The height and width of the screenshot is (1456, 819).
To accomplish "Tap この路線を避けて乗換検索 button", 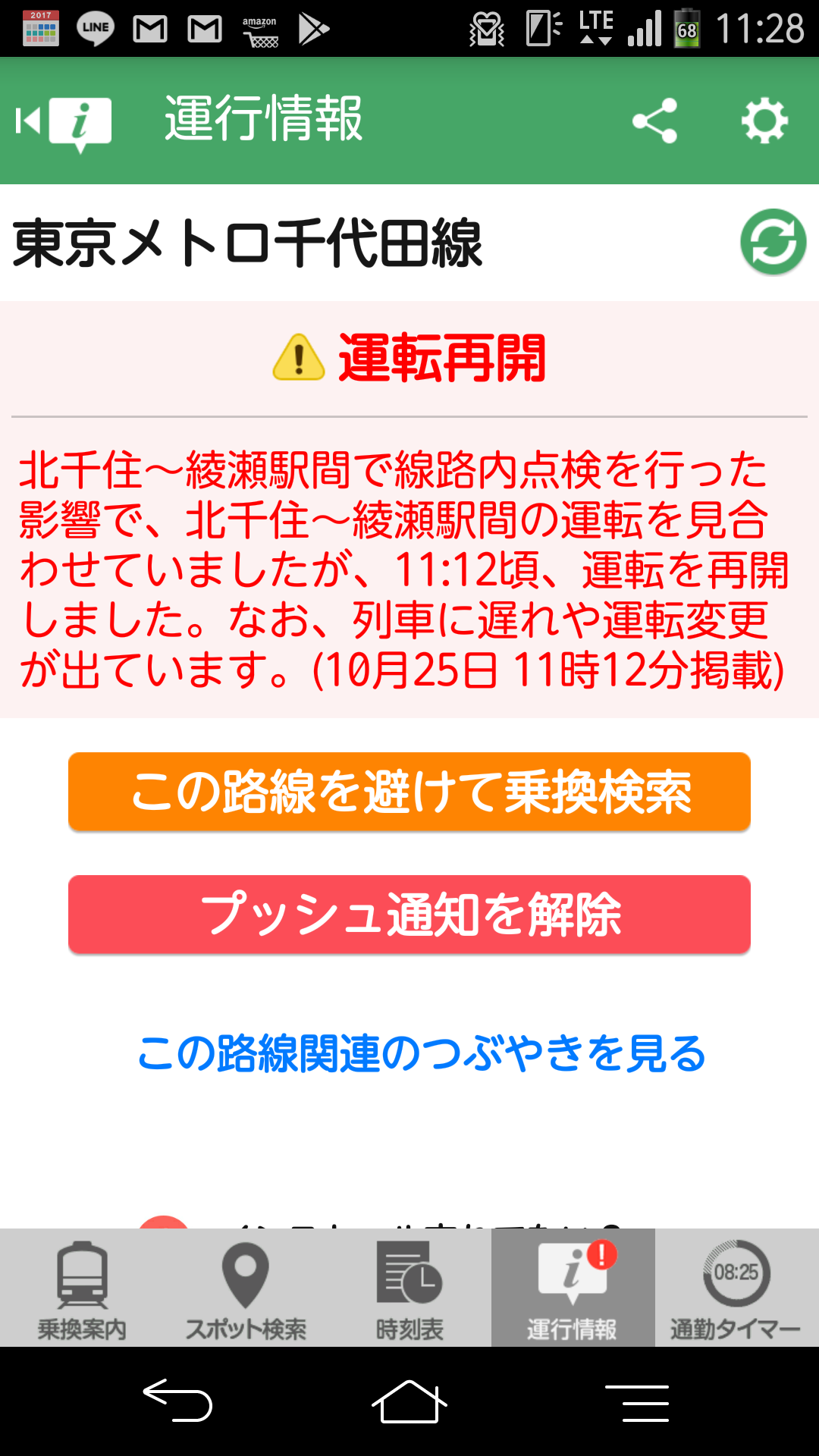I will click(409, 792).
